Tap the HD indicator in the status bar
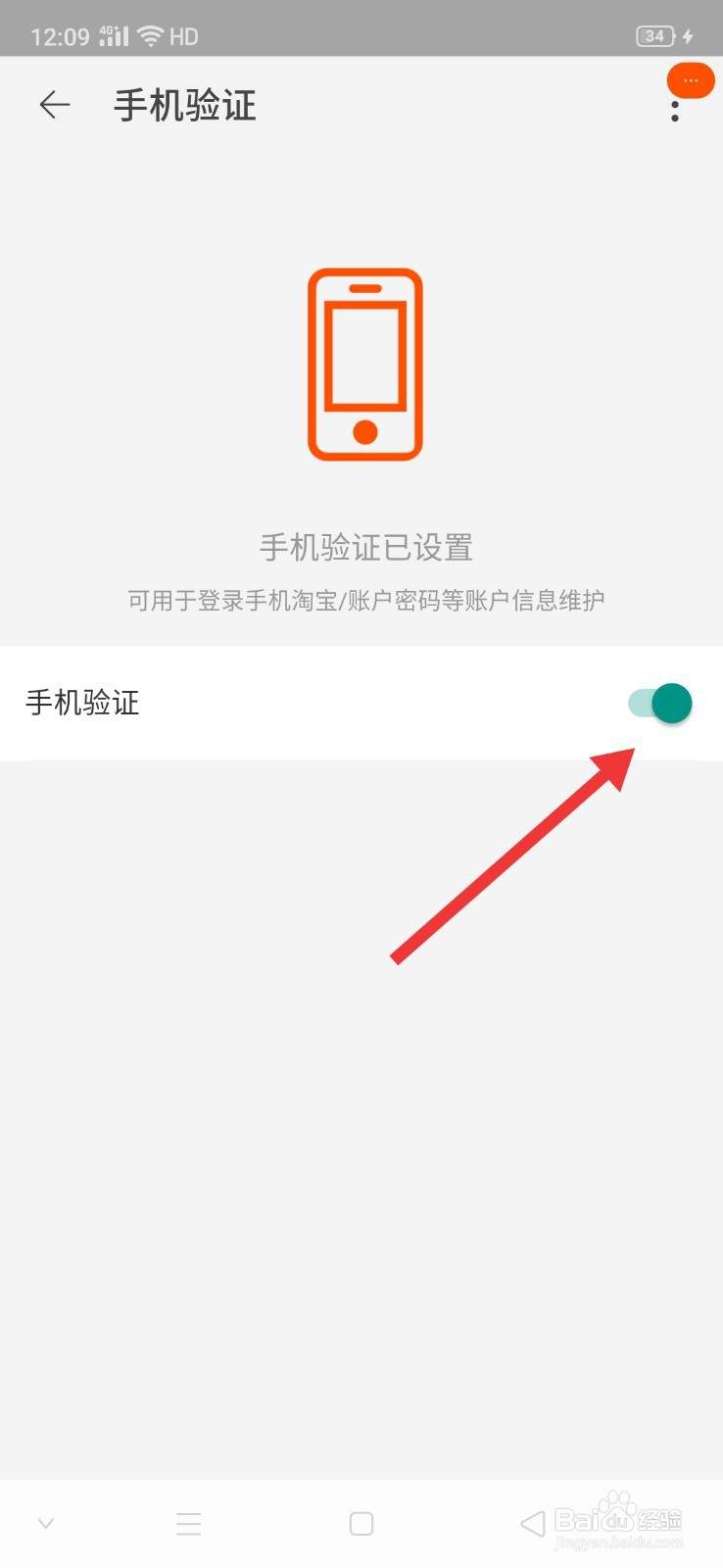 [184, 36]
